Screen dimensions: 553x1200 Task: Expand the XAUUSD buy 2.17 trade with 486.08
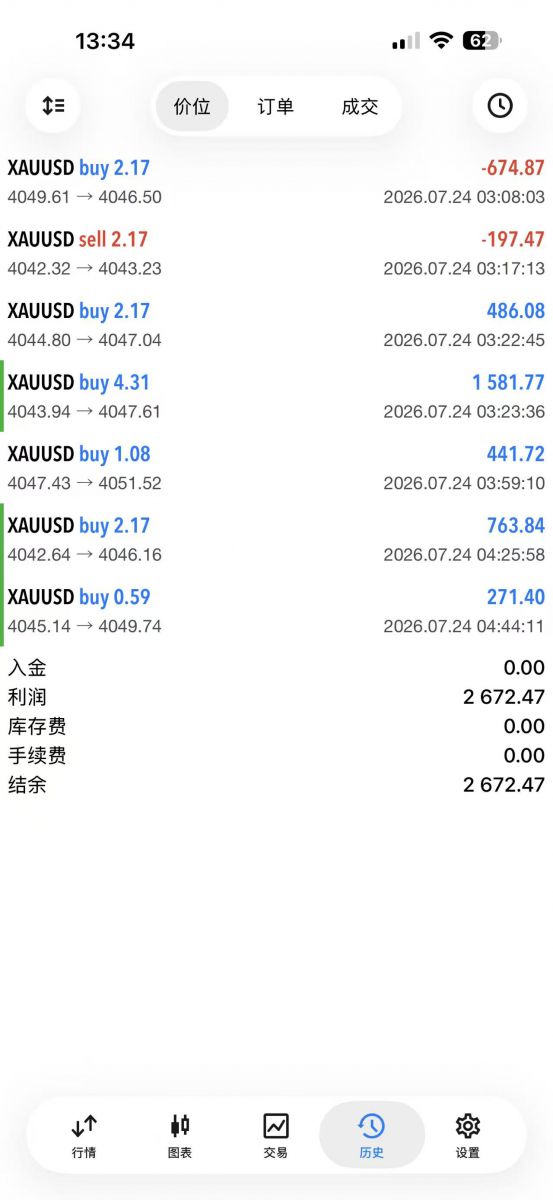pyautogui.click(x=276, y=325)
